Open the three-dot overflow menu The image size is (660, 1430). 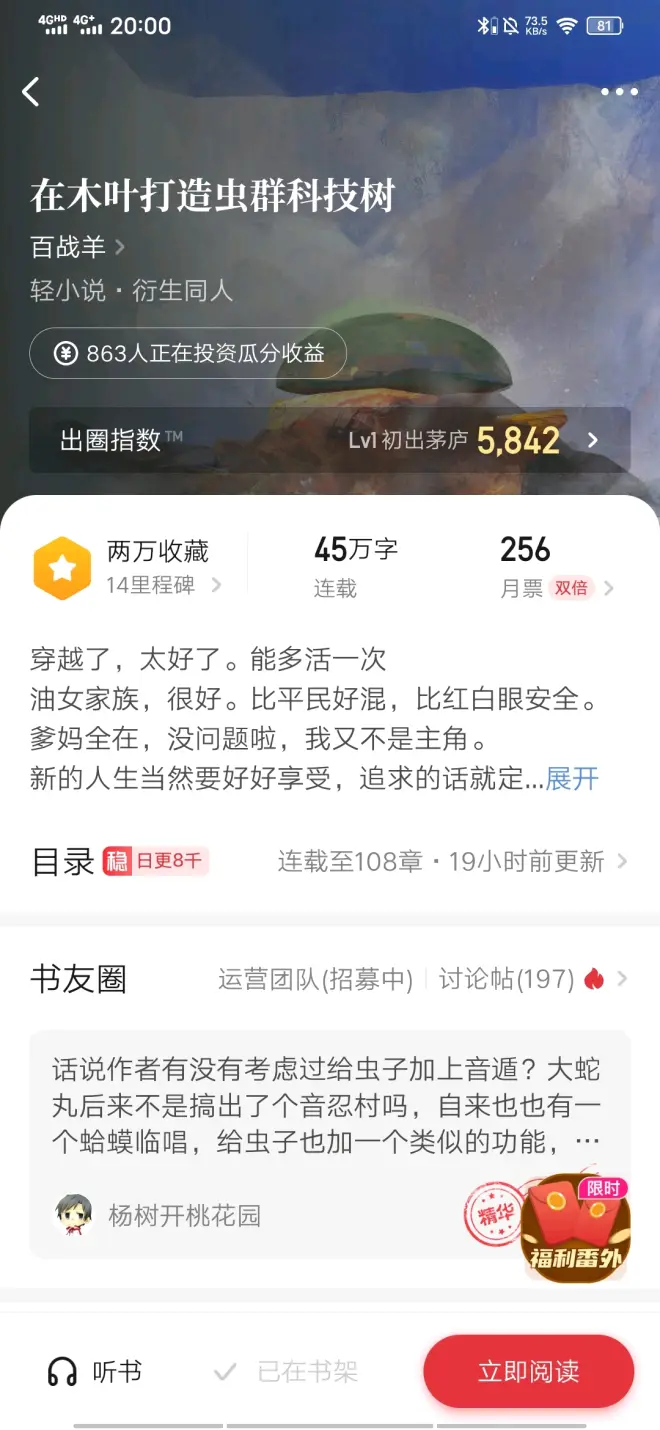click(619, 92)
